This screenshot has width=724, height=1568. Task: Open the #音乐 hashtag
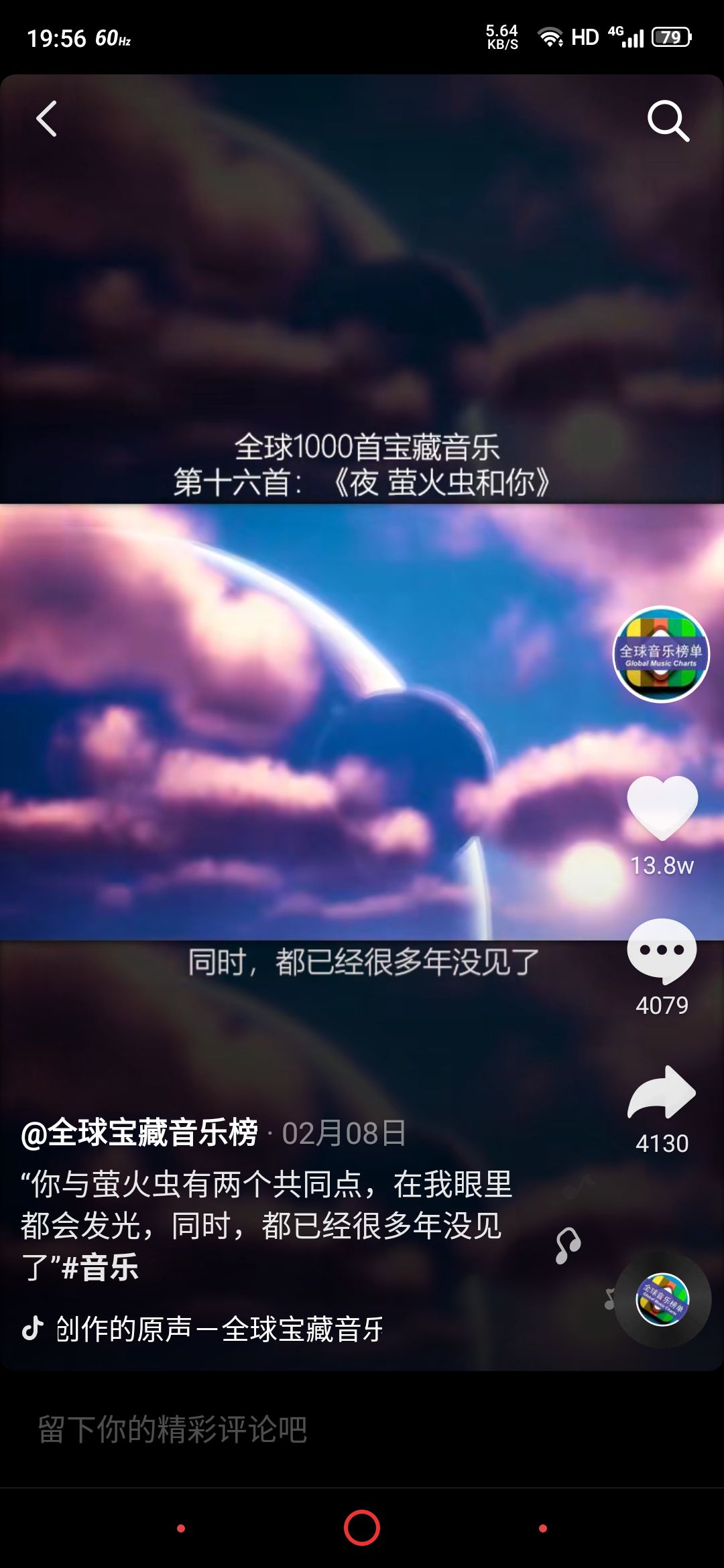[100, 1268]
